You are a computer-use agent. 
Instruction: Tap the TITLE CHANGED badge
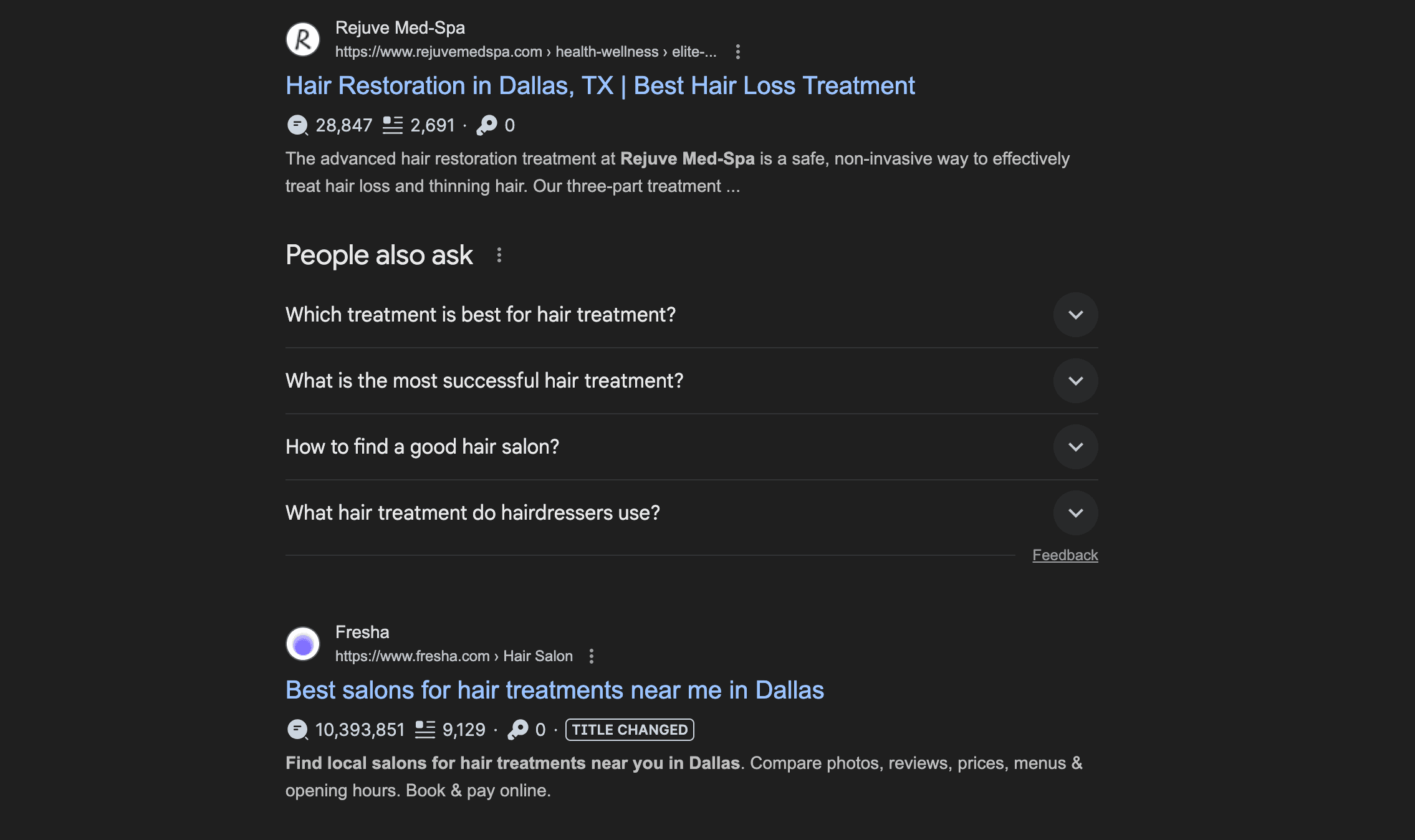coord(630,730)
